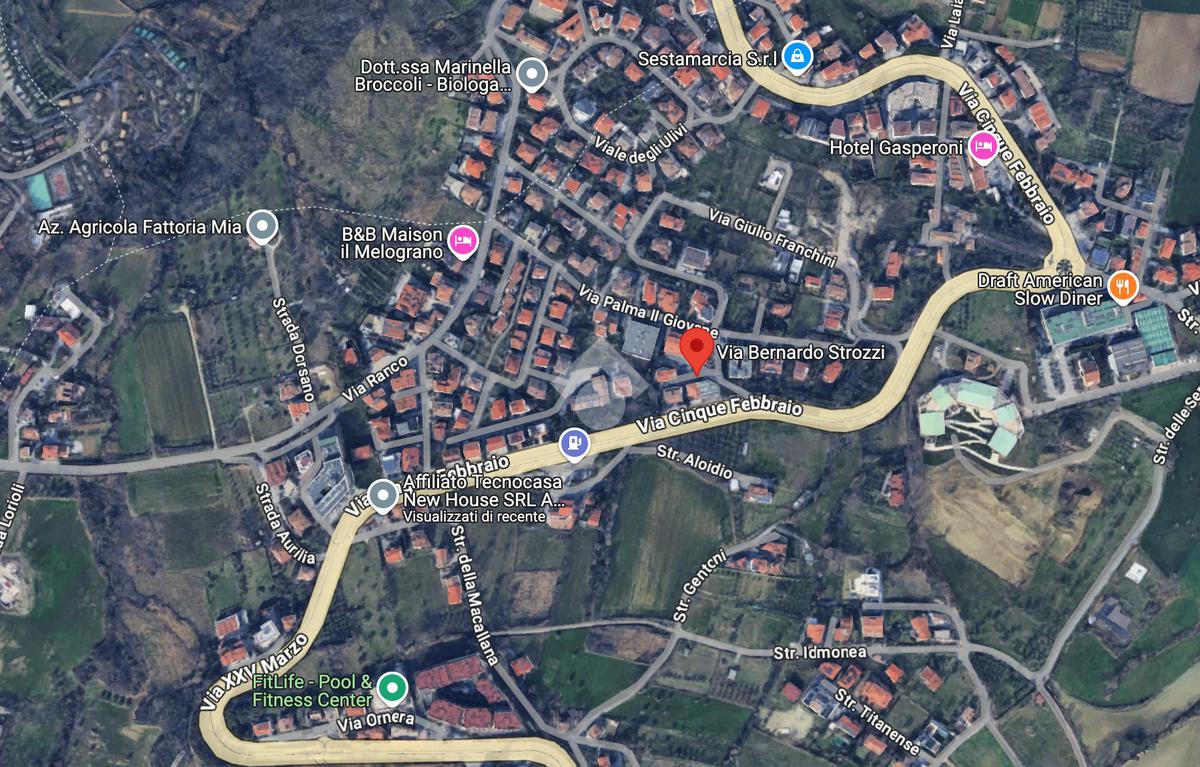Select the gas station marker on Via Cinque Febbraio
The image size is (1200, 767).
point(574,442)
